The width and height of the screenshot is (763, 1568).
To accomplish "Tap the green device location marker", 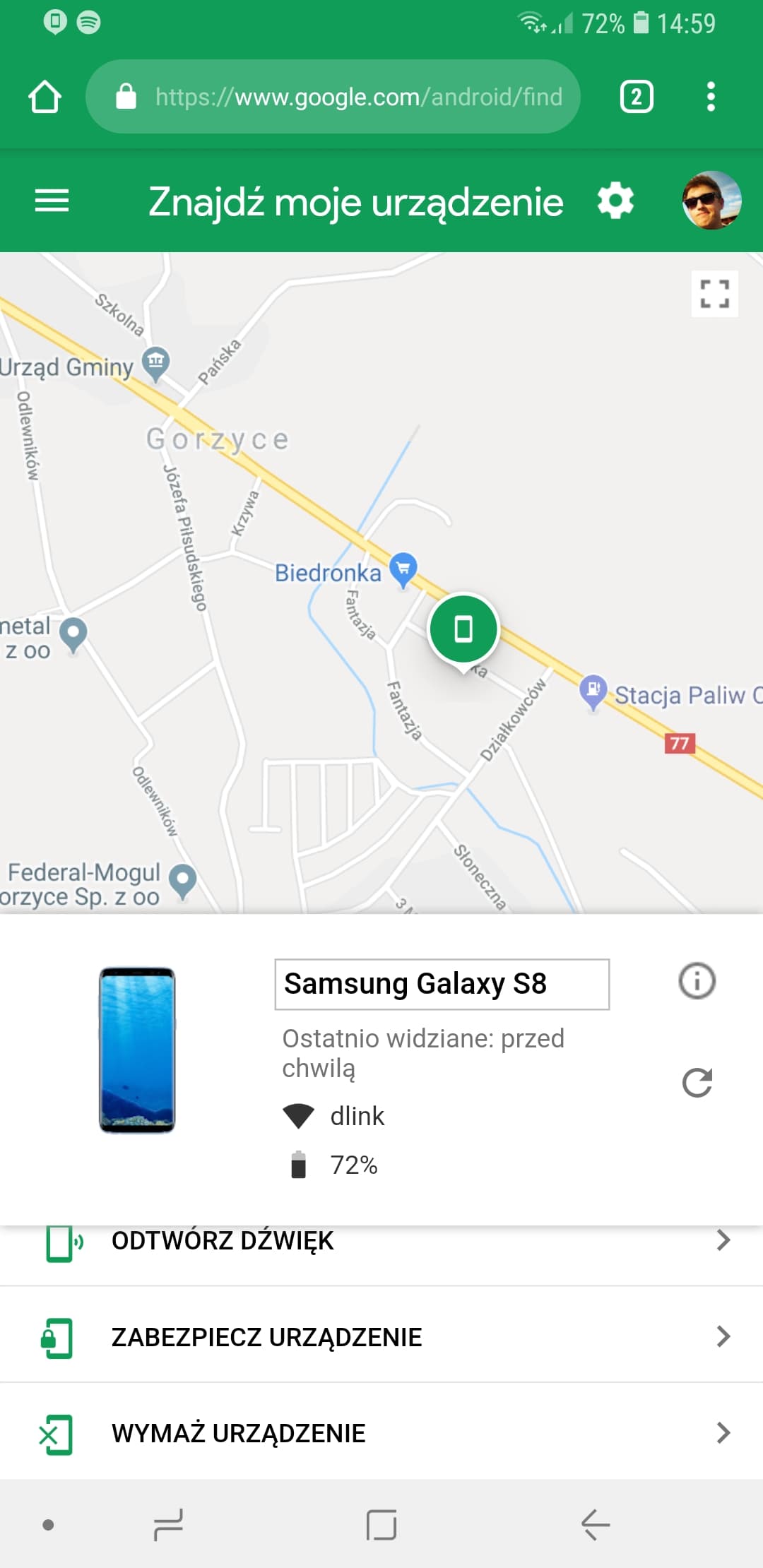I will tap(463, 629).
